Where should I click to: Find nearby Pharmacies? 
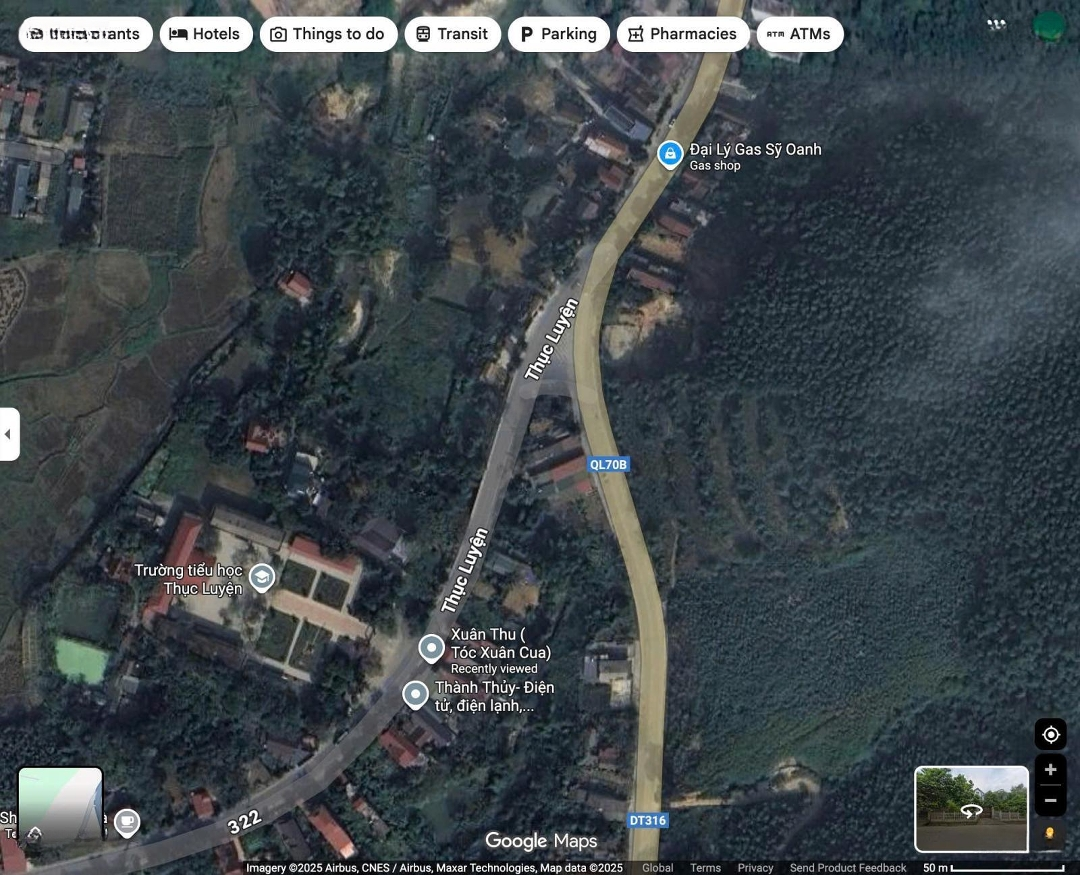(x=682, y=34)
